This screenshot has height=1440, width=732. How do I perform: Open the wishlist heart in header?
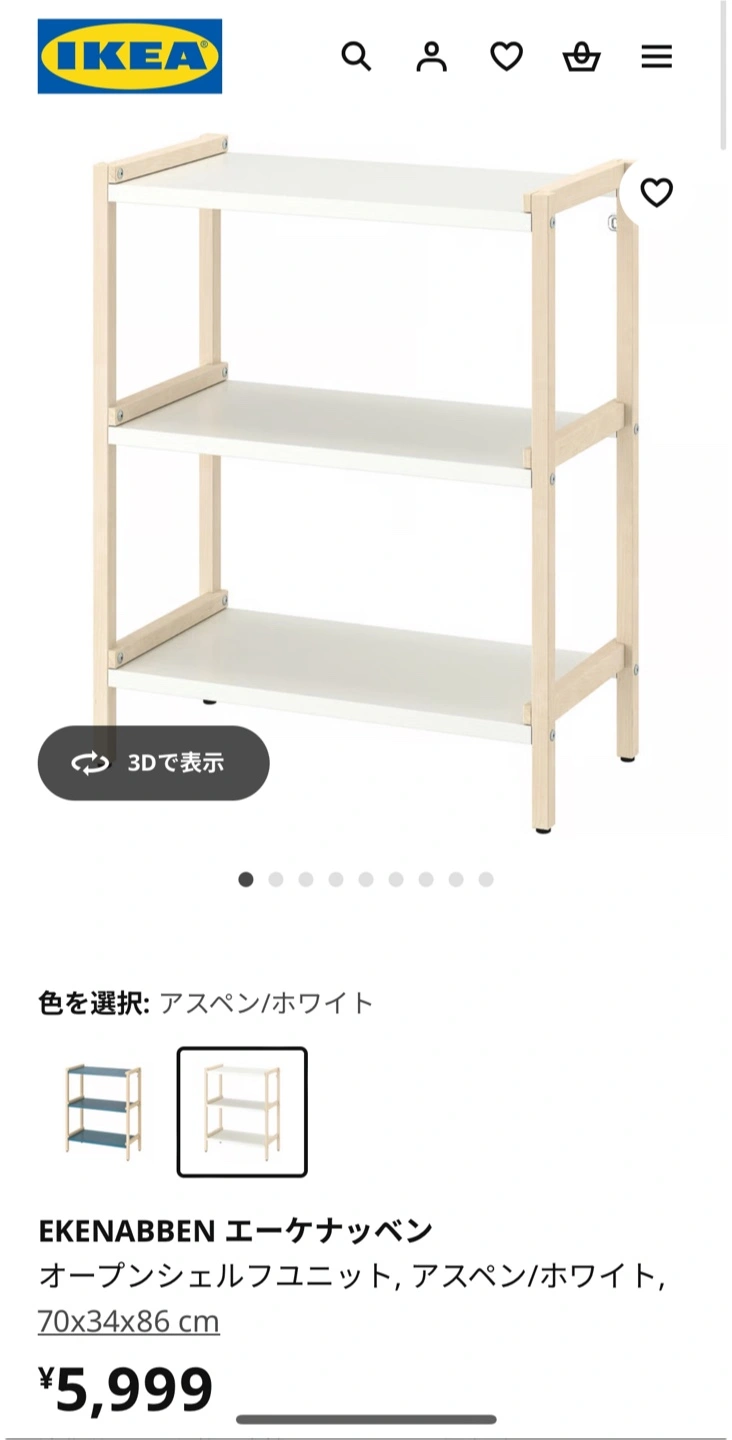pos(506,57)
